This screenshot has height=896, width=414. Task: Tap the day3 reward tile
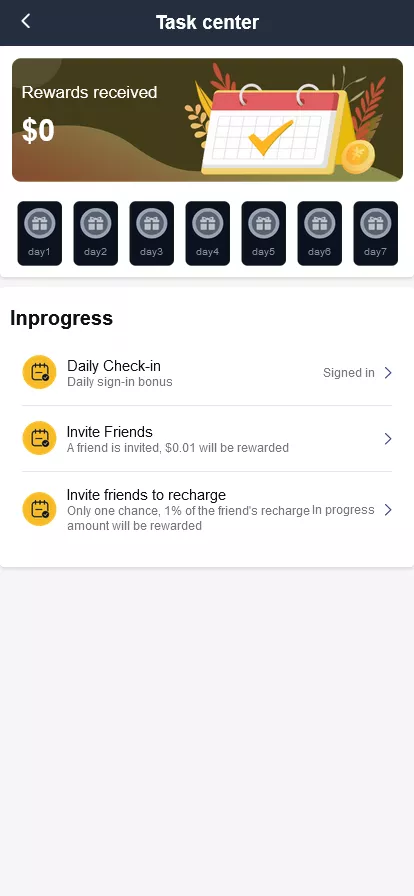tap(152, 233)
